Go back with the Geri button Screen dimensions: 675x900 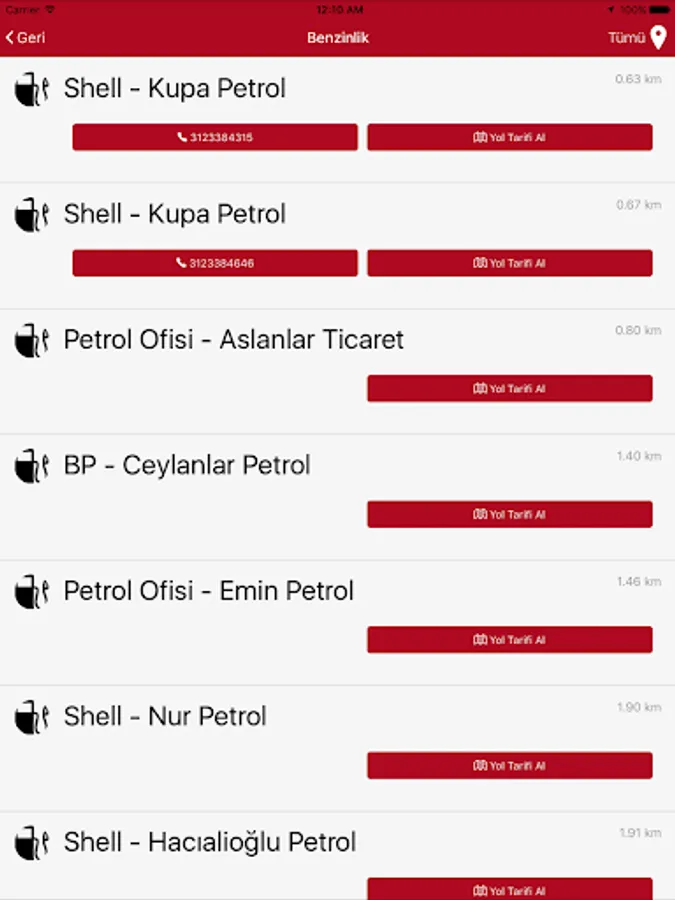pyautogui.click(x=26, y=38)
